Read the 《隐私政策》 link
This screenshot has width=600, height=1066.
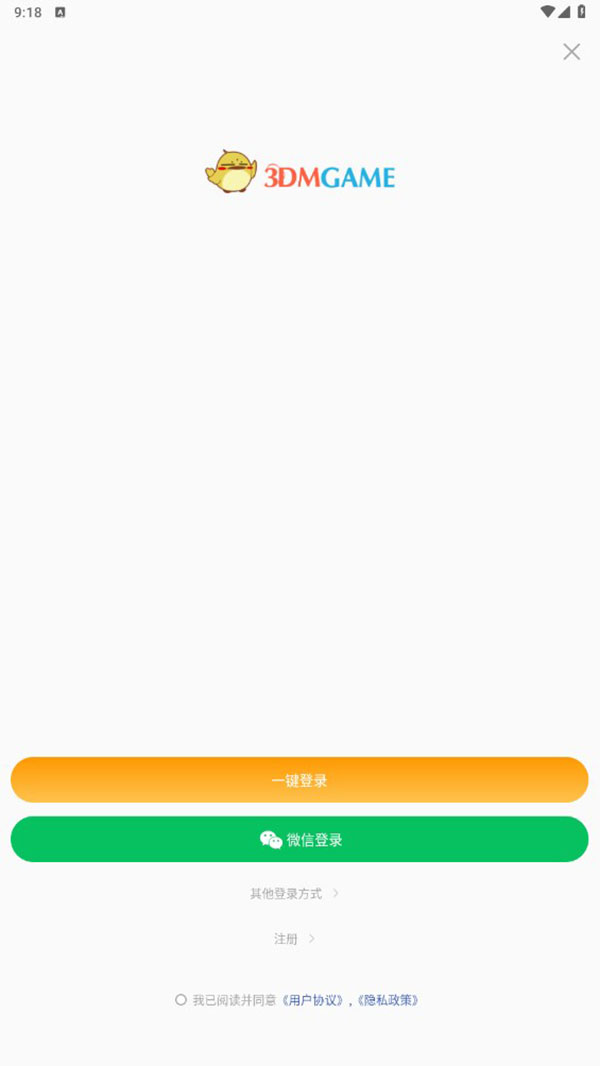388,1000
